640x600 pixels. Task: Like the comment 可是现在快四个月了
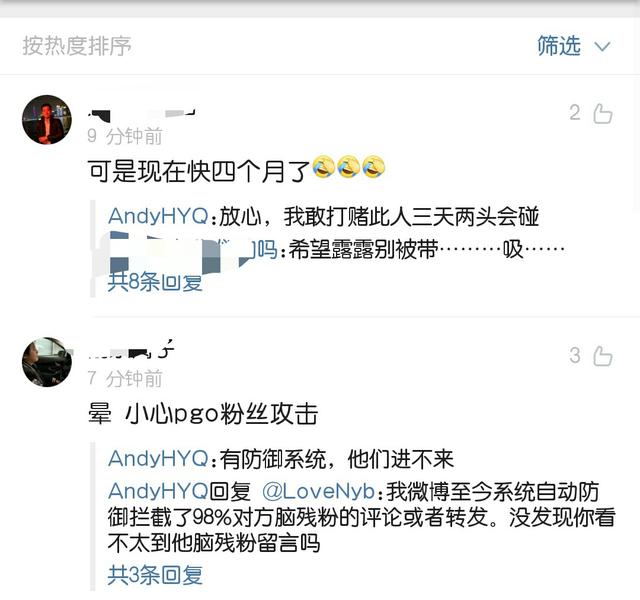pos(603,113)
